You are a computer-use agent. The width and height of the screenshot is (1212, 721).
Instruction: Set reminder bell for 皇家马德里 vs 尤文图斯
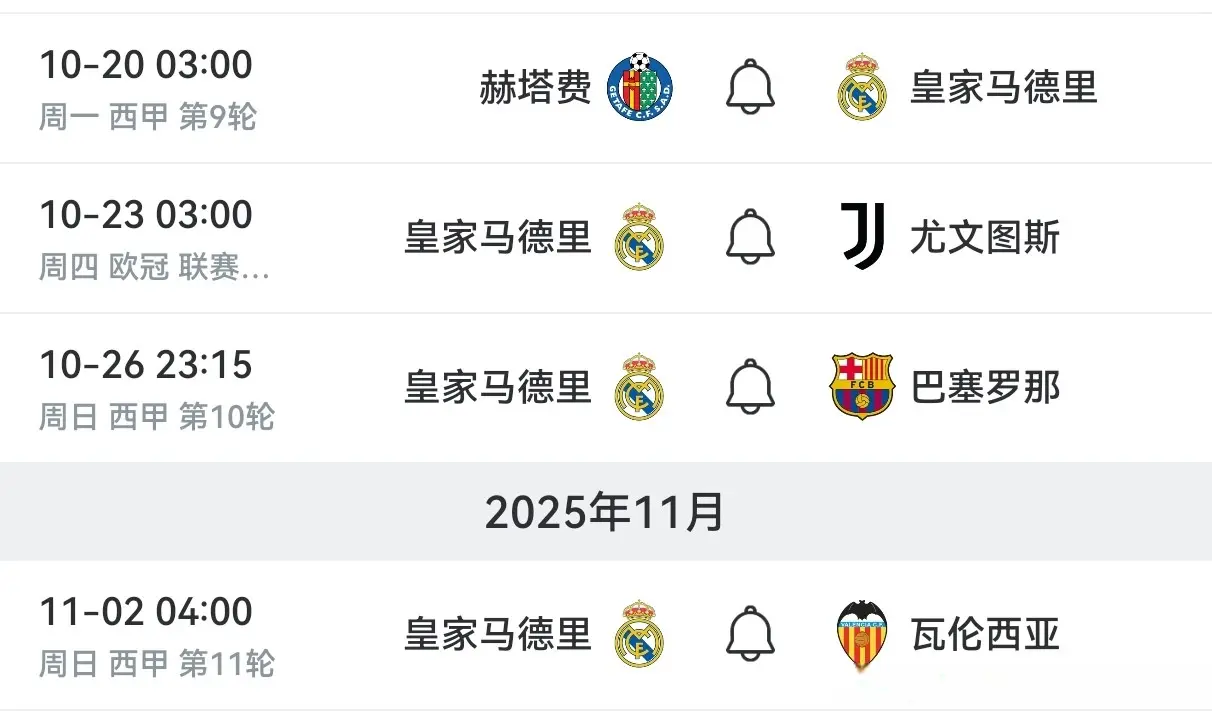tap(750, 237)
